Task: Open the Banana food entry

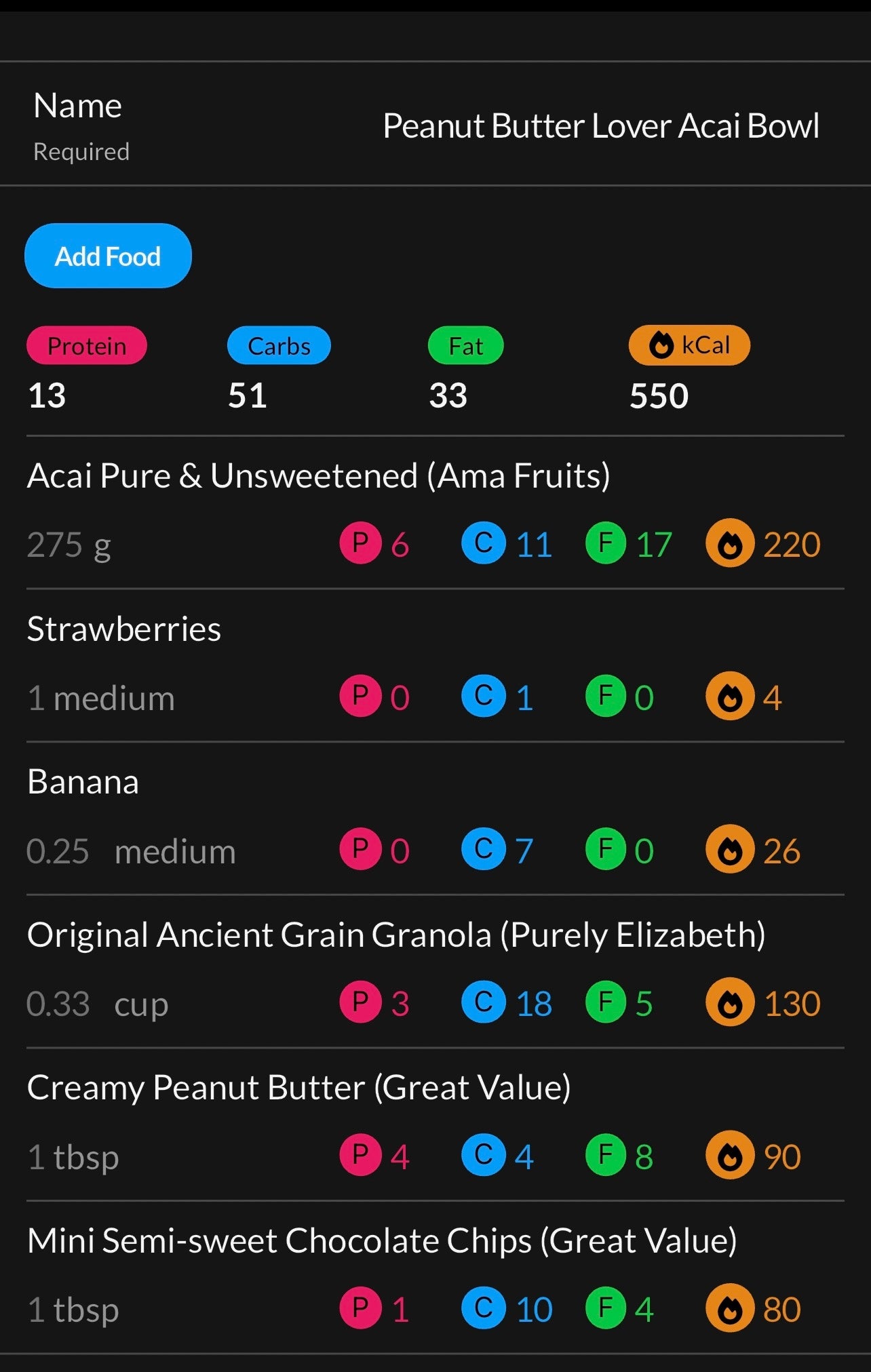Action: [83, 782]
